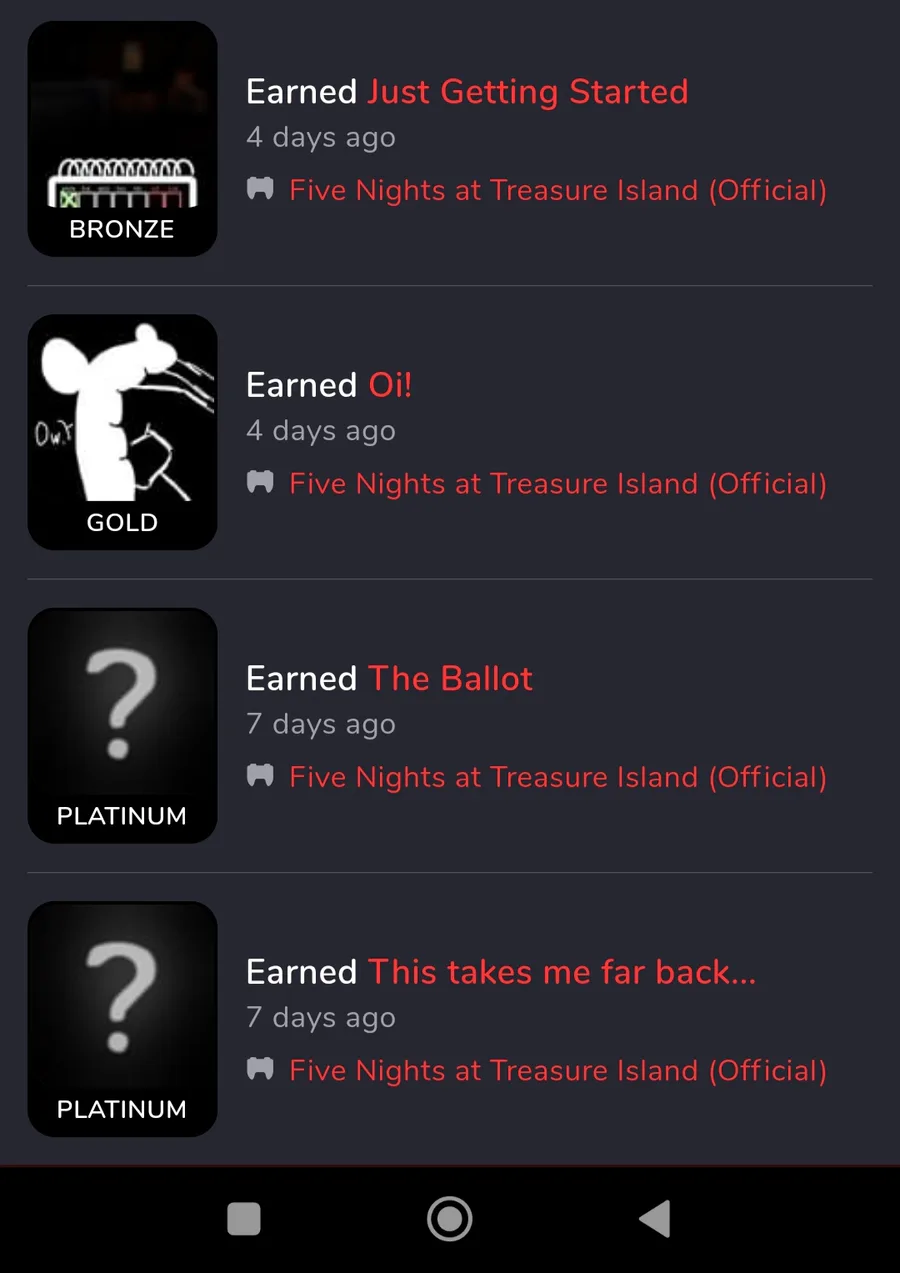Open game link under This takes me far back...
The image size is (900, 1273).
coord(558,1071)
